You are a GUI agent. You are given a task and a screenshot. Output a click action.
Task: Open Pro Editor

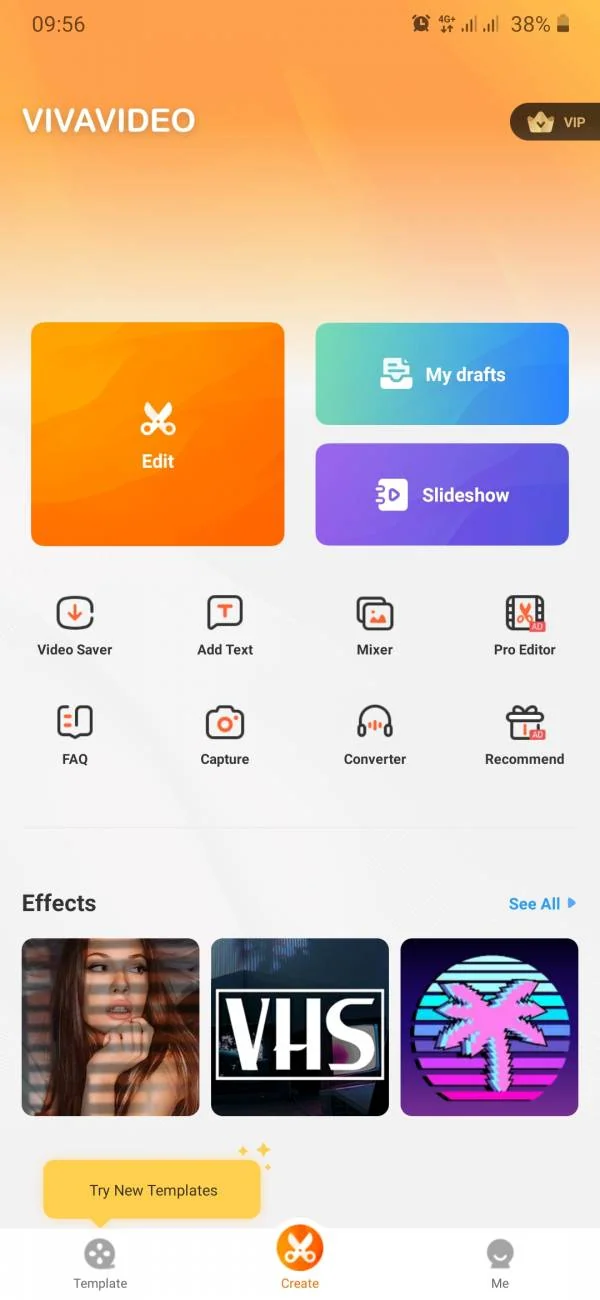click(525, 626)
